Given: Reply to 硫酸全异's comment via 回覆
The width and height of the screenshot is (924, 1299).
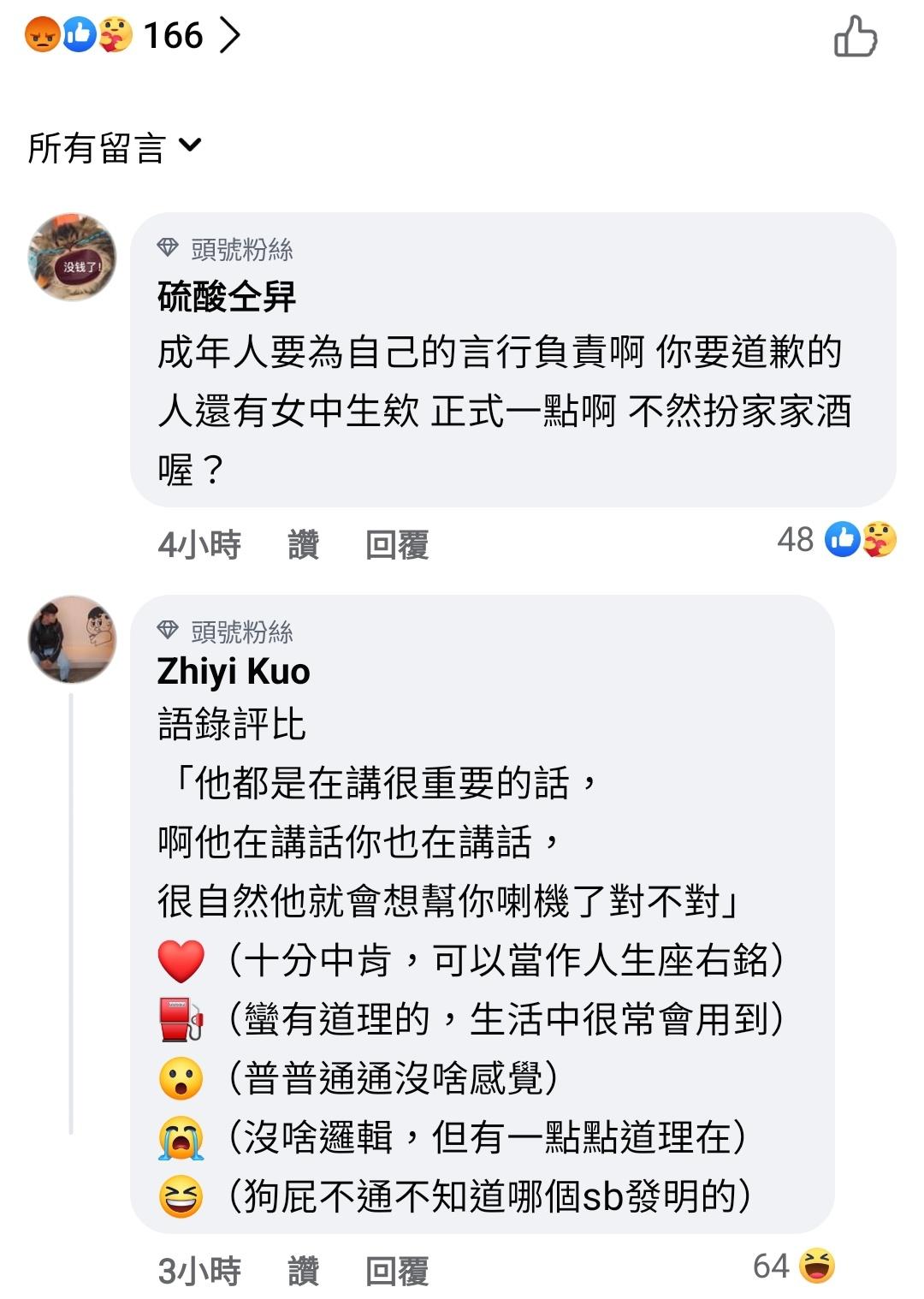Looking at the screenshot, I should 396,544.
